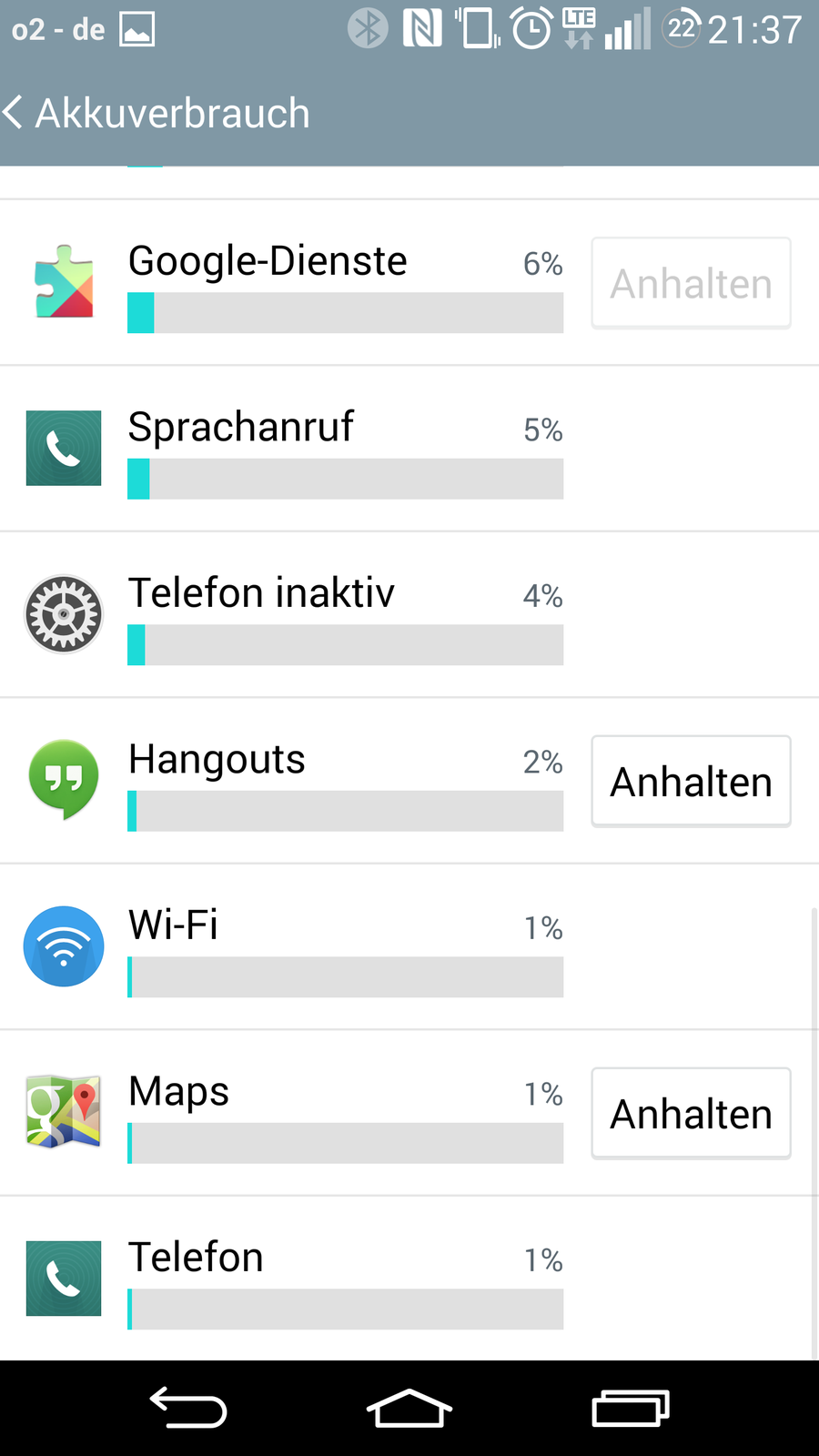Viewport: 819px width, 1456px height.
Task: Open recent apps from navigation bar
Action: [631, 1409]
